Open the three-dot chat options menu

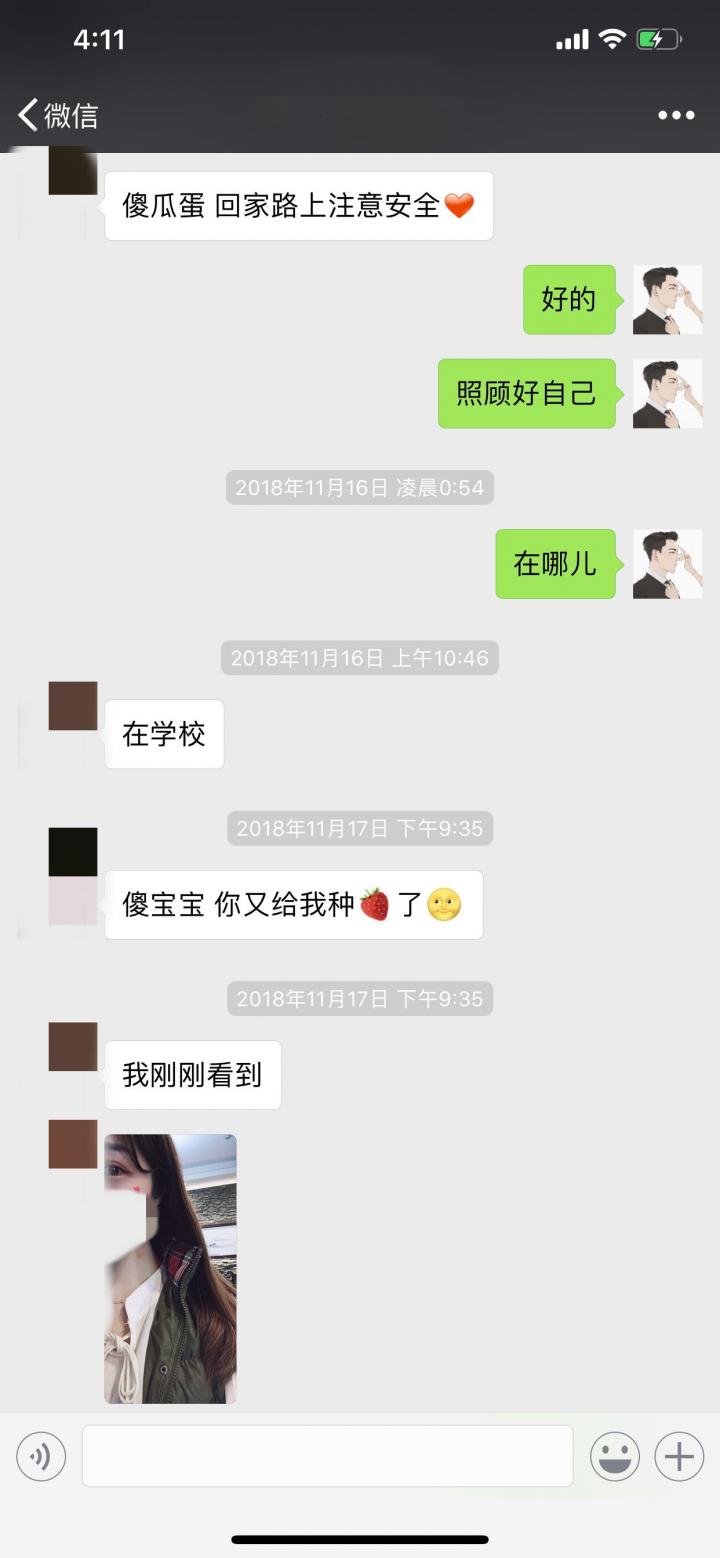pyautogui.click(x=676, y=115)
